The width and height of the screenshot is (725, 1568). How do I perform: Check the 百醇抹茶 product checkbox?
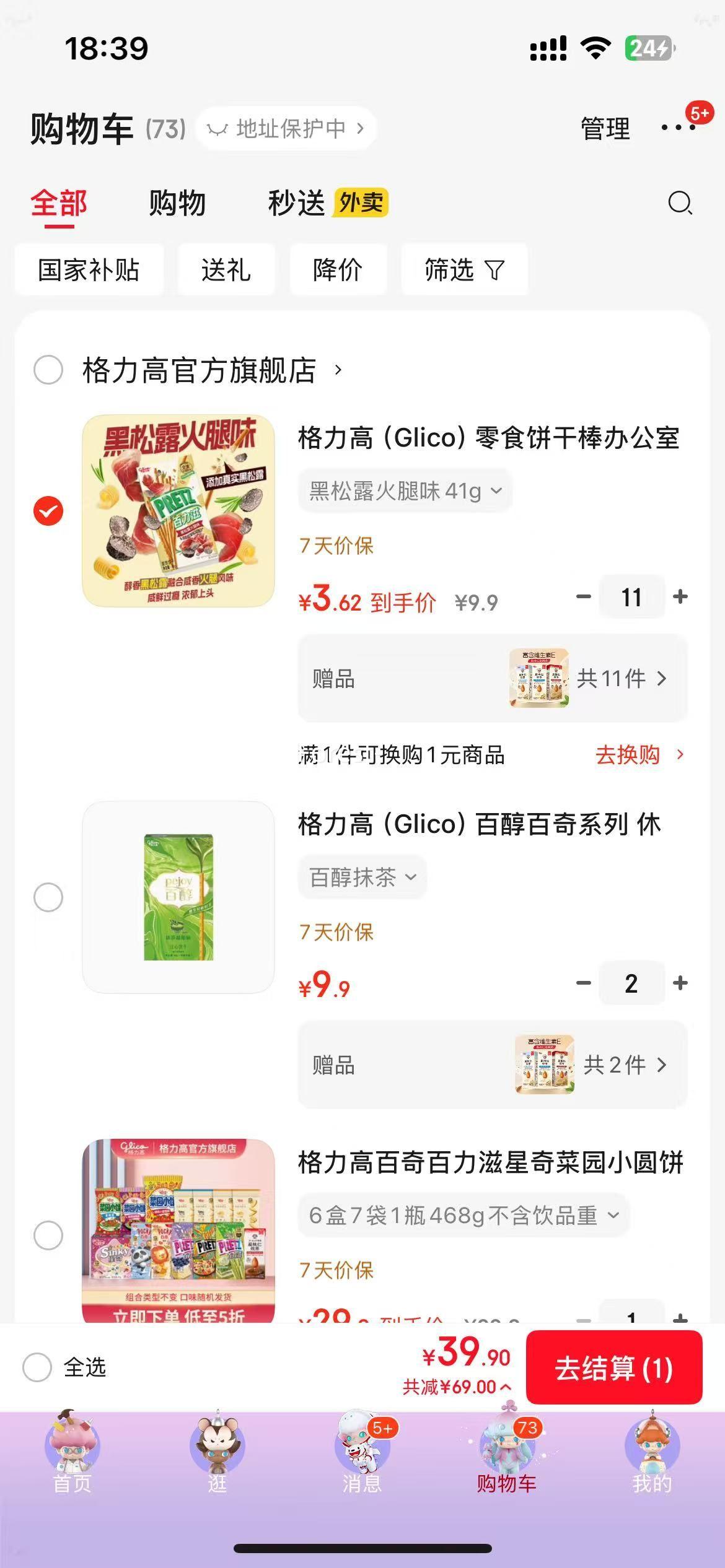click(47, 896)
